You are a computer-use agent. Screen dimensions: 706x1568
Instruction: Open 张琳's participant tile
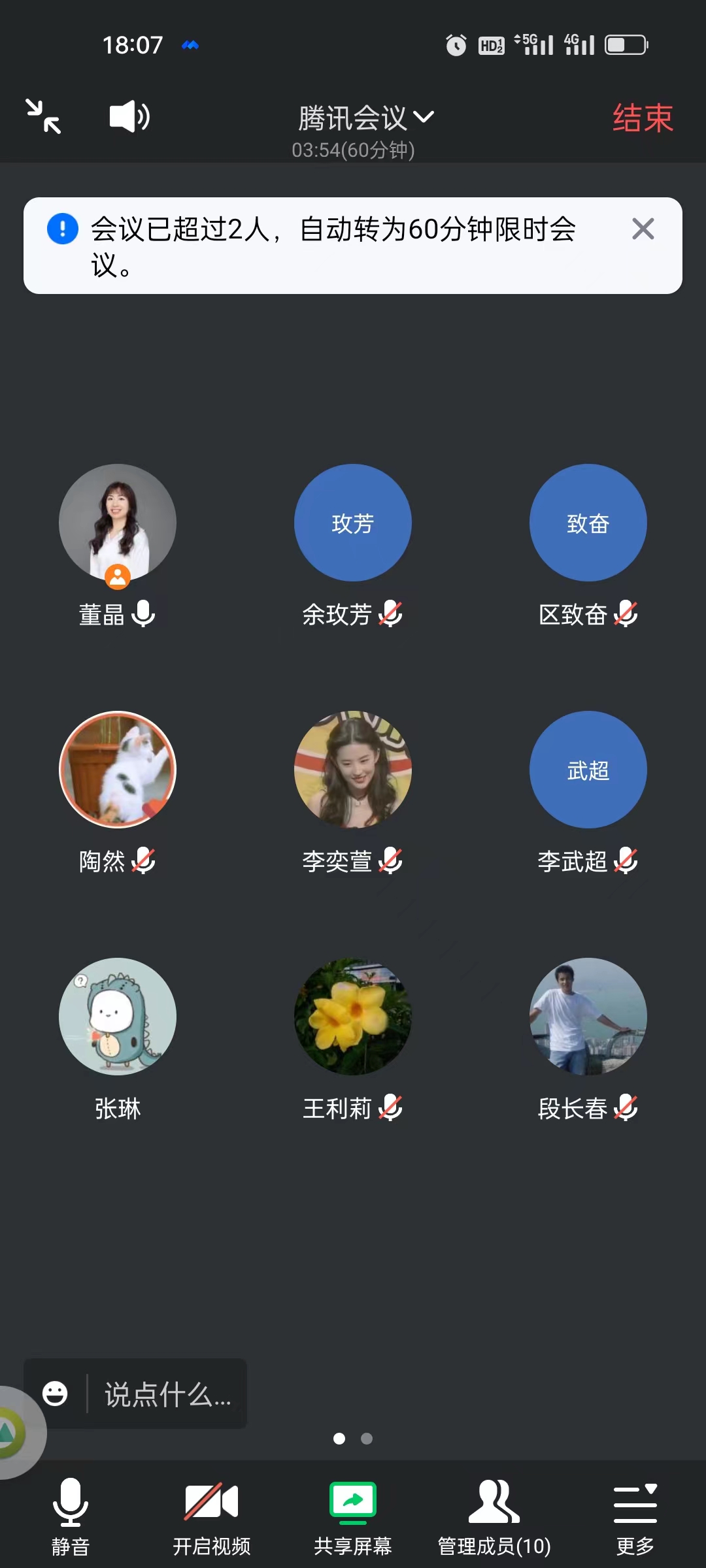(118, 1017)
